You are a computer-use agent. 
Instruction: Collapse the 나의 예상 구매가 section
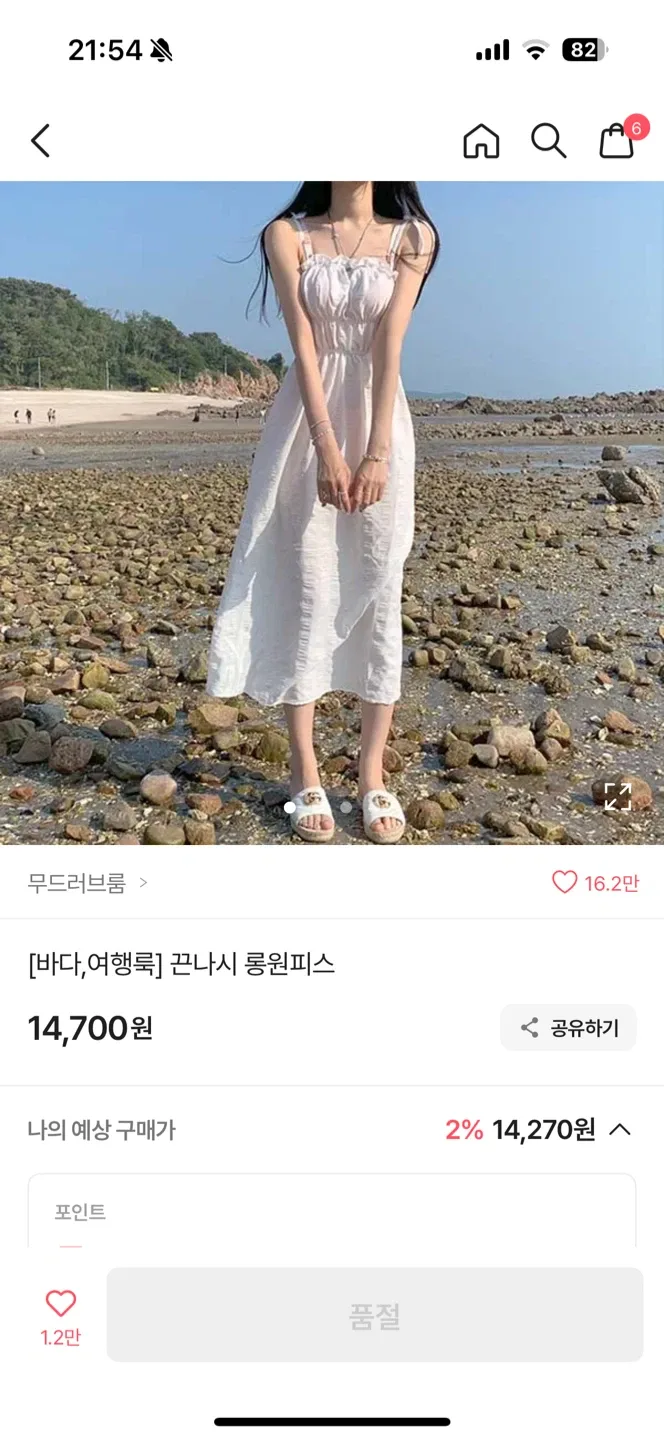coord(620,1130)
